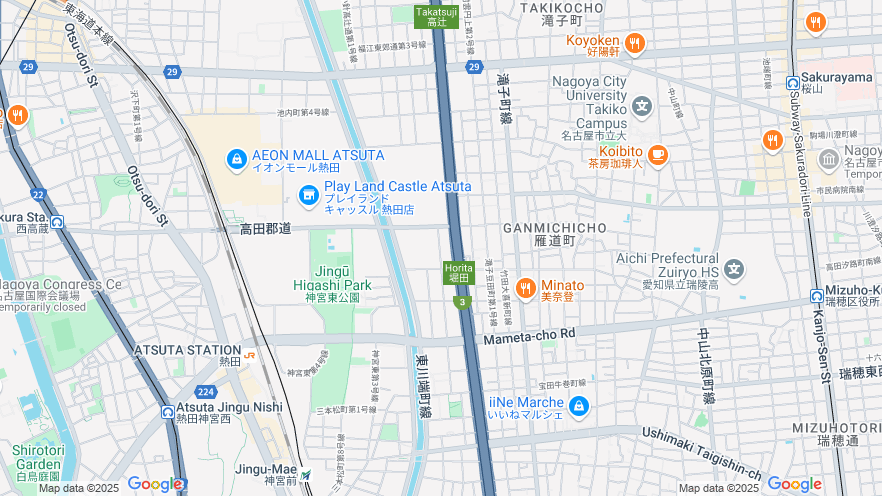
Task: Tap the Koyoken restaurant marker
Action: click(634, 44)
